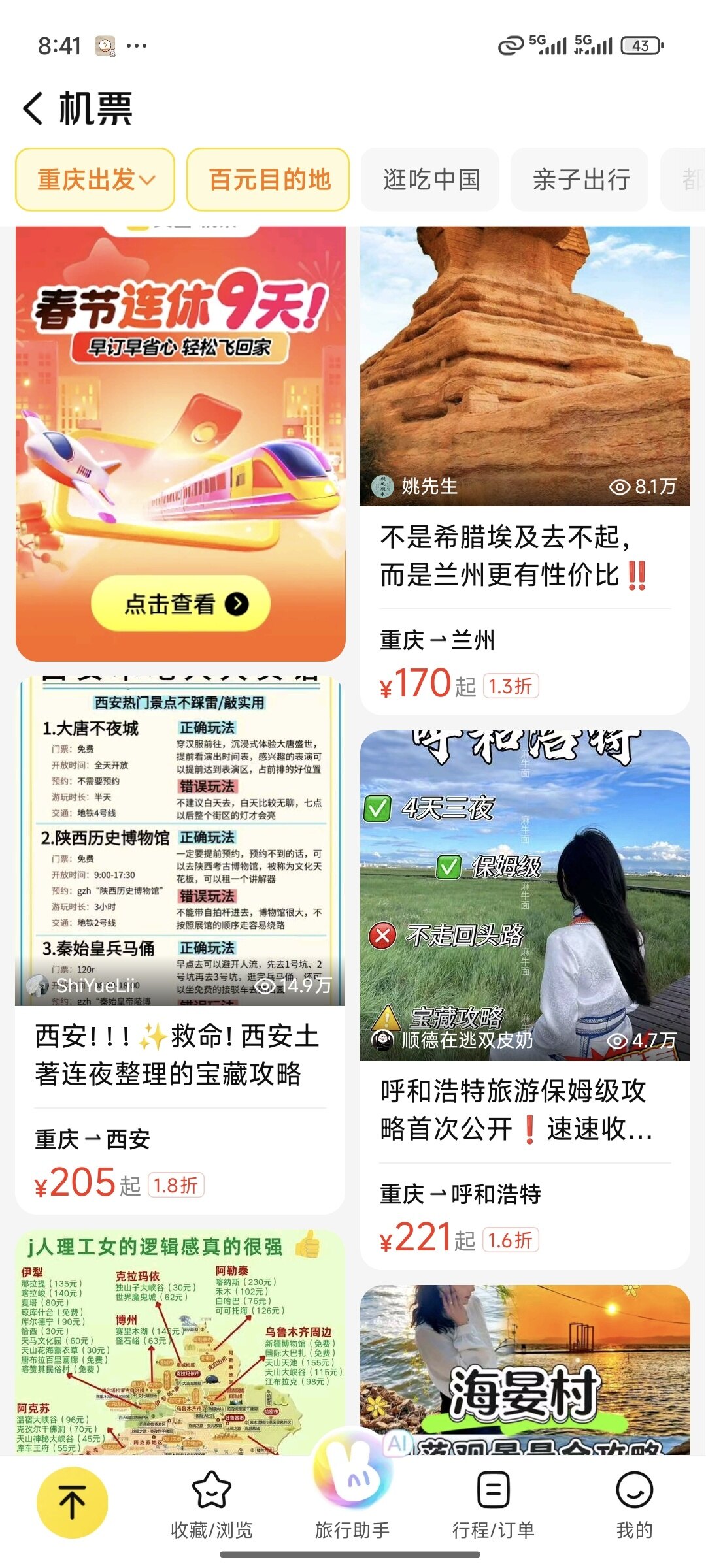
Task: Select the 亲子出行 filter chip
Action: click(x=580, y=180)
